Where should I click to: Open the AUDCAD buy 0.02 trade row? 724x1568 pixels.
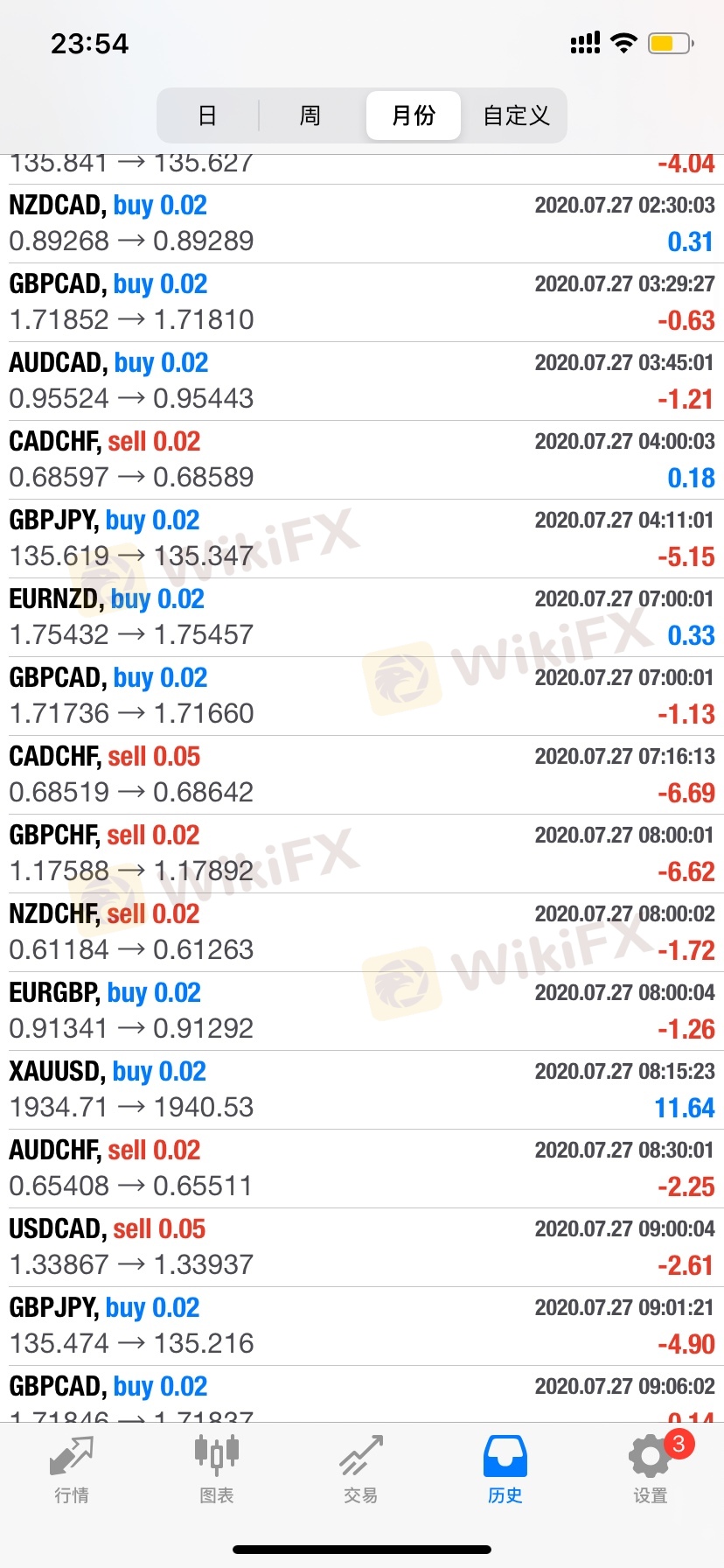click(x=362, y=381)
